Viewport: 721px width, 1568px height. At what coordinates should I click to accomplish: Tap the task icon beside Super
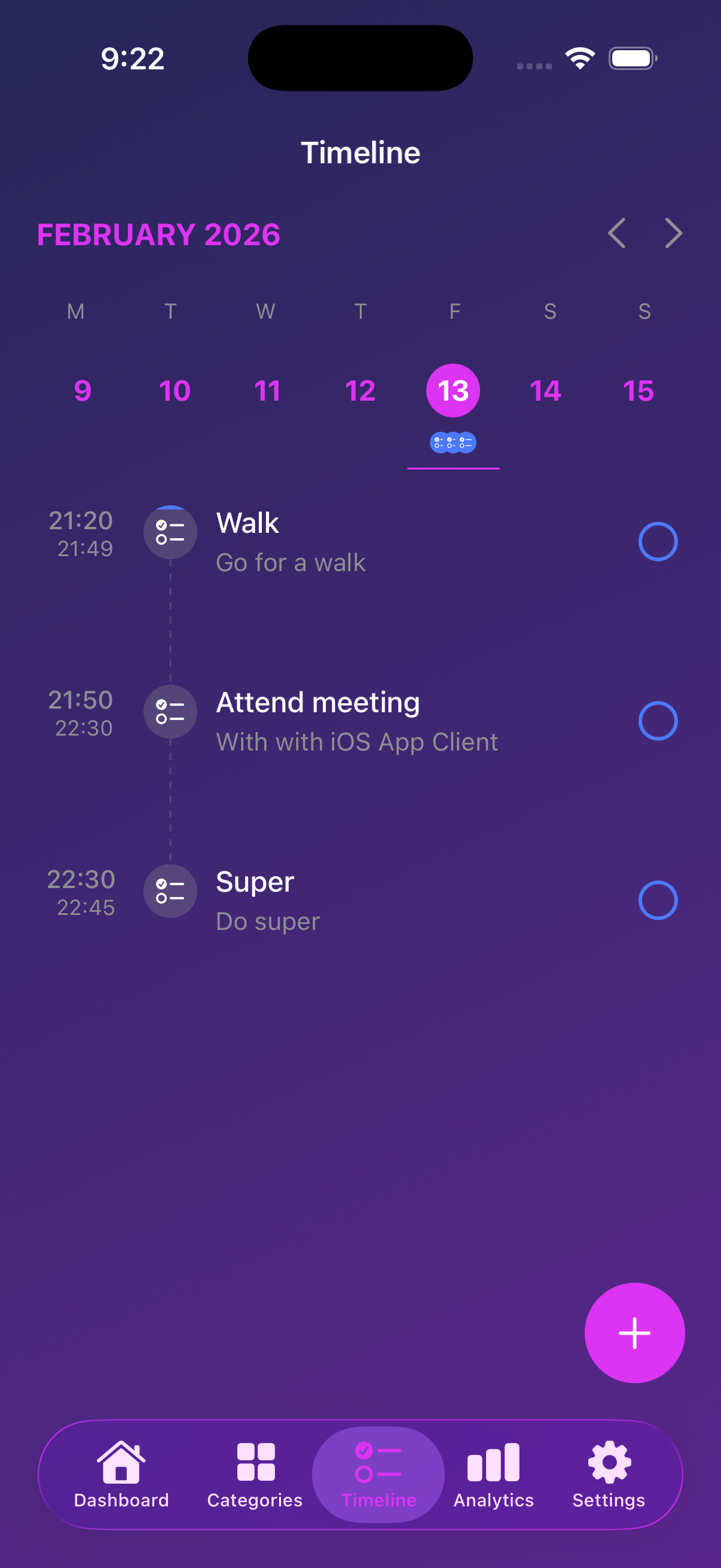pyautogui.click(x=170, y=891)
